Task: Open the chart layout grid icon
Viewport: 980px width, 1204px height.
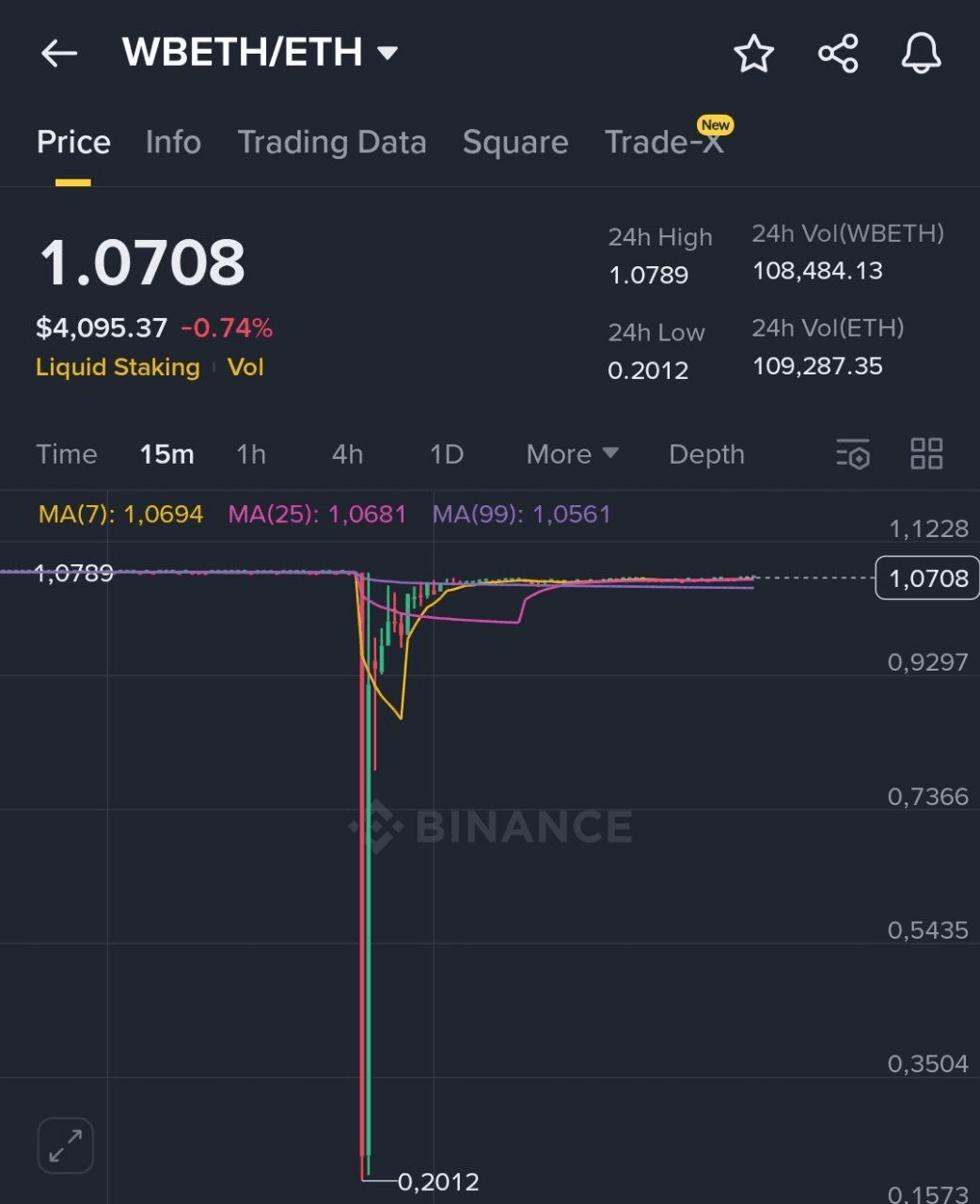Action: [926, 454]
